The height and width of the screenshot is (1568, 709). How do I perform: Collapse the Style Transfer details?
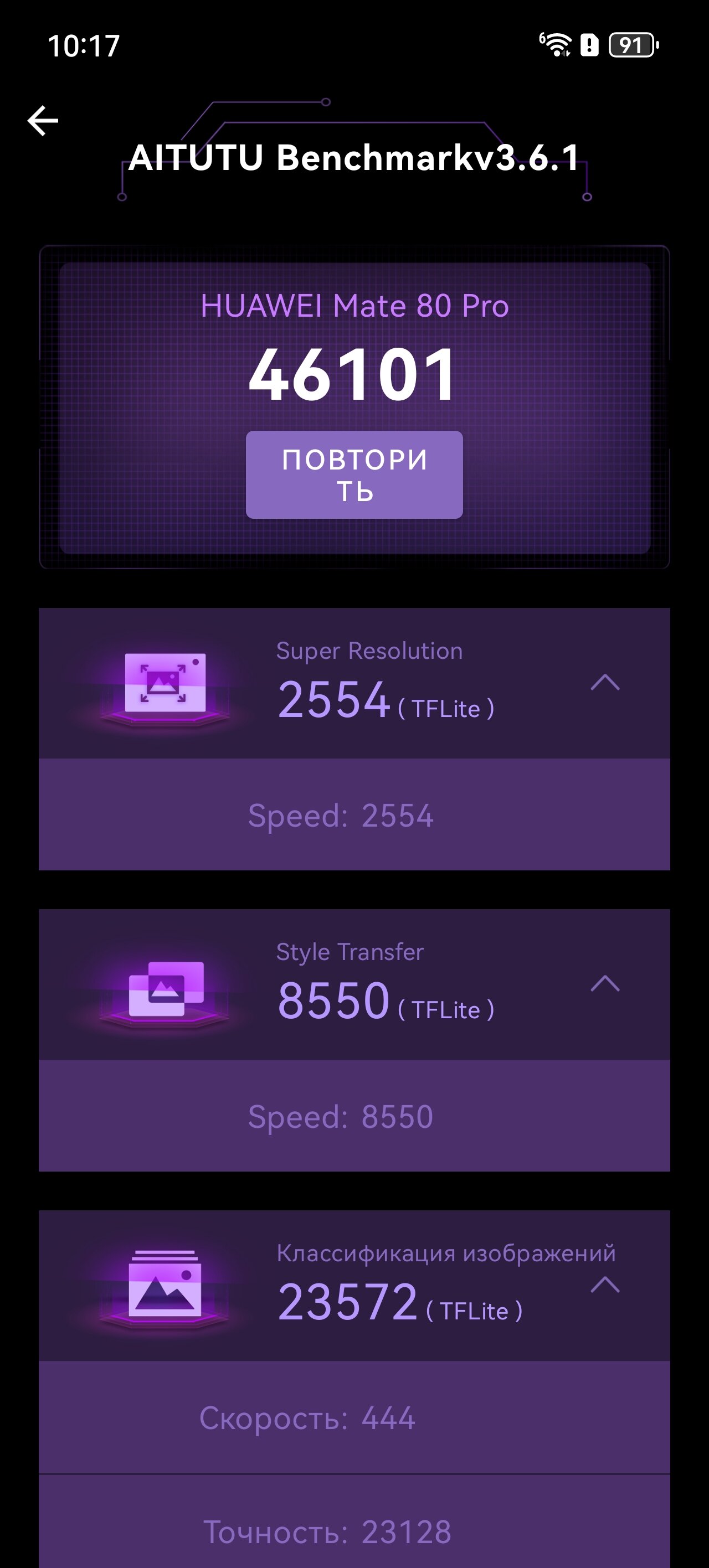605,984
